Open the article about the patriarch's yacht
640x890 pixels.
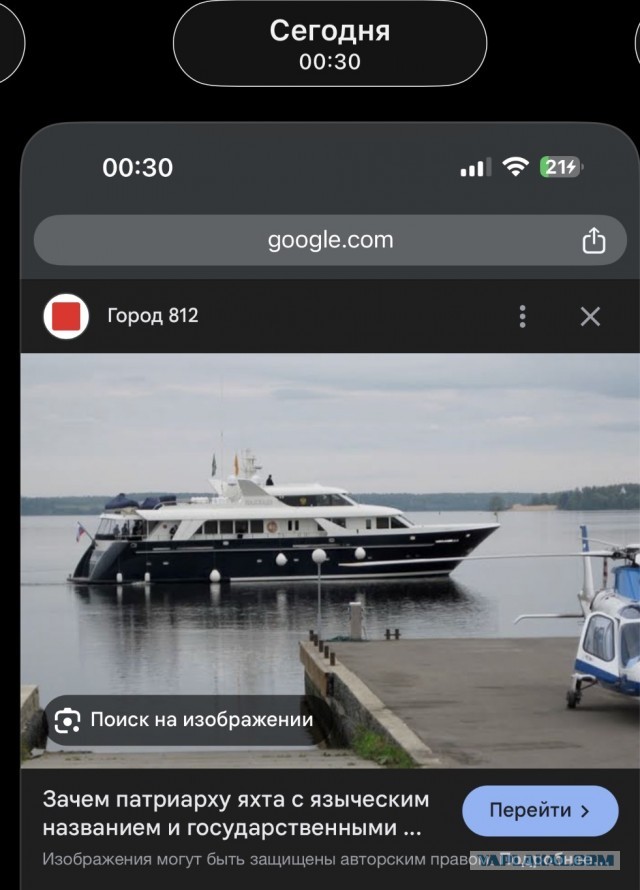coord(236,814)
